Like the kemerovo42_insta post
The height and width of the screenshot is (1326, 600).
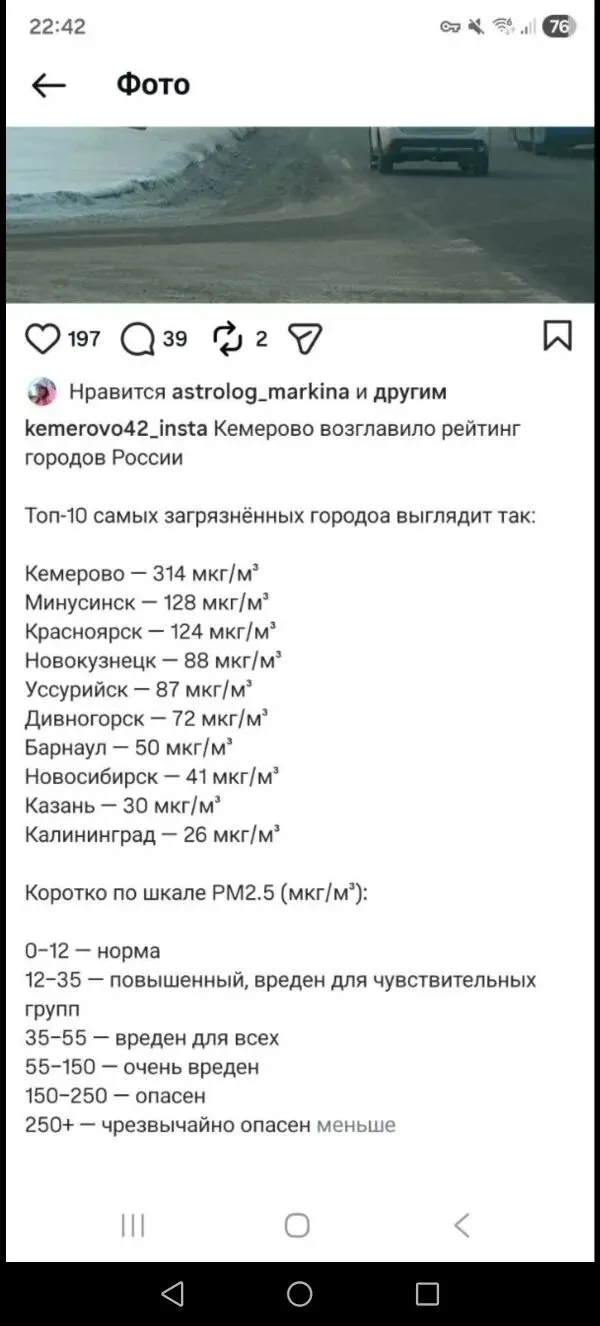pos(42,339)
